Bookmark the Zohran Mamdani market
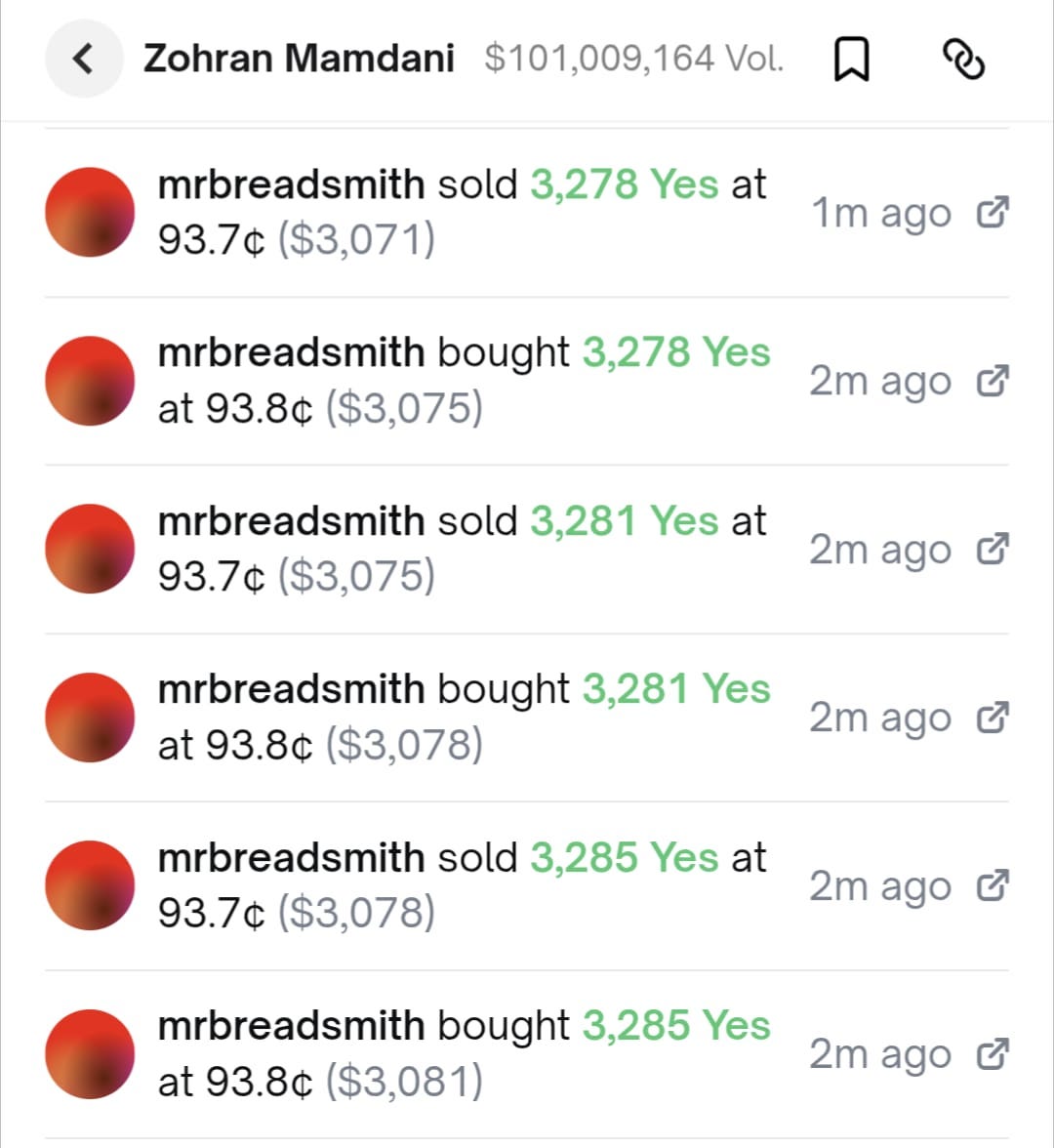Image resolution: width=1054 pixels, height=1148 pixels. pos(852,61)
